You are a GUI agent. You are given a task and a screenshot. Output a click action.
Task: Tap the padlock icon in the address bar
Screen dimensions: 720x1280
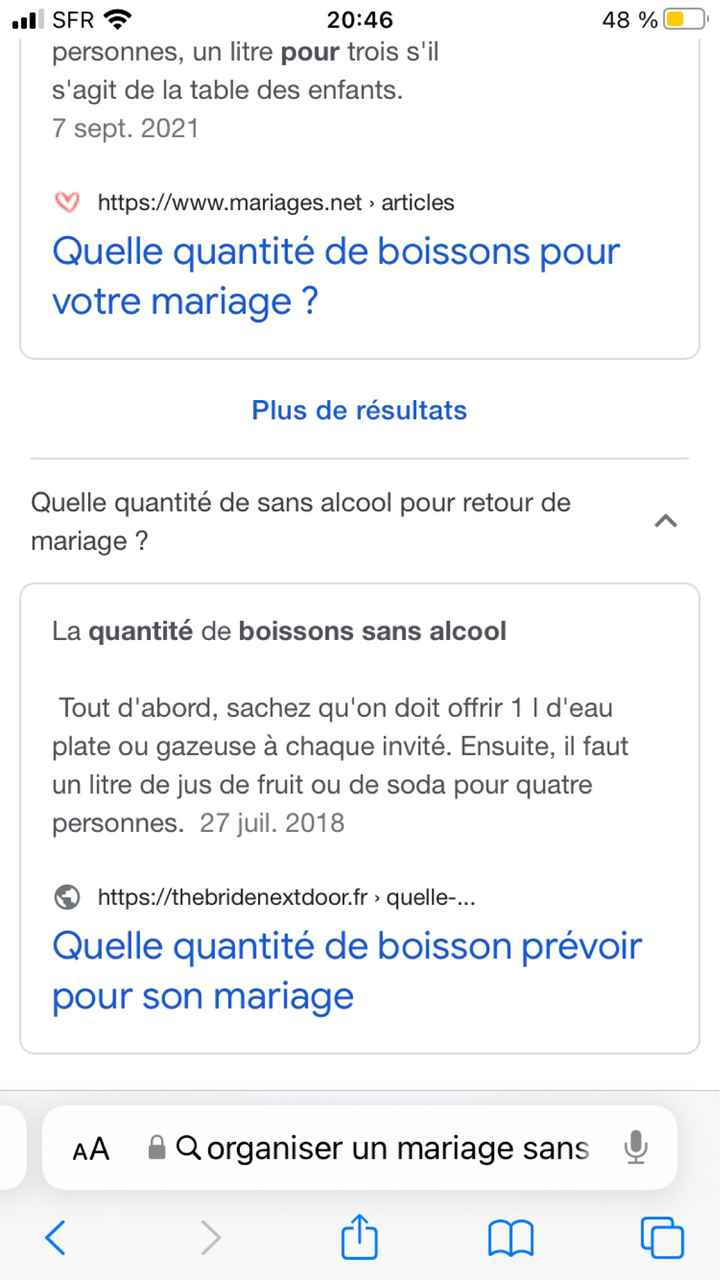(x=157, y=1148)
